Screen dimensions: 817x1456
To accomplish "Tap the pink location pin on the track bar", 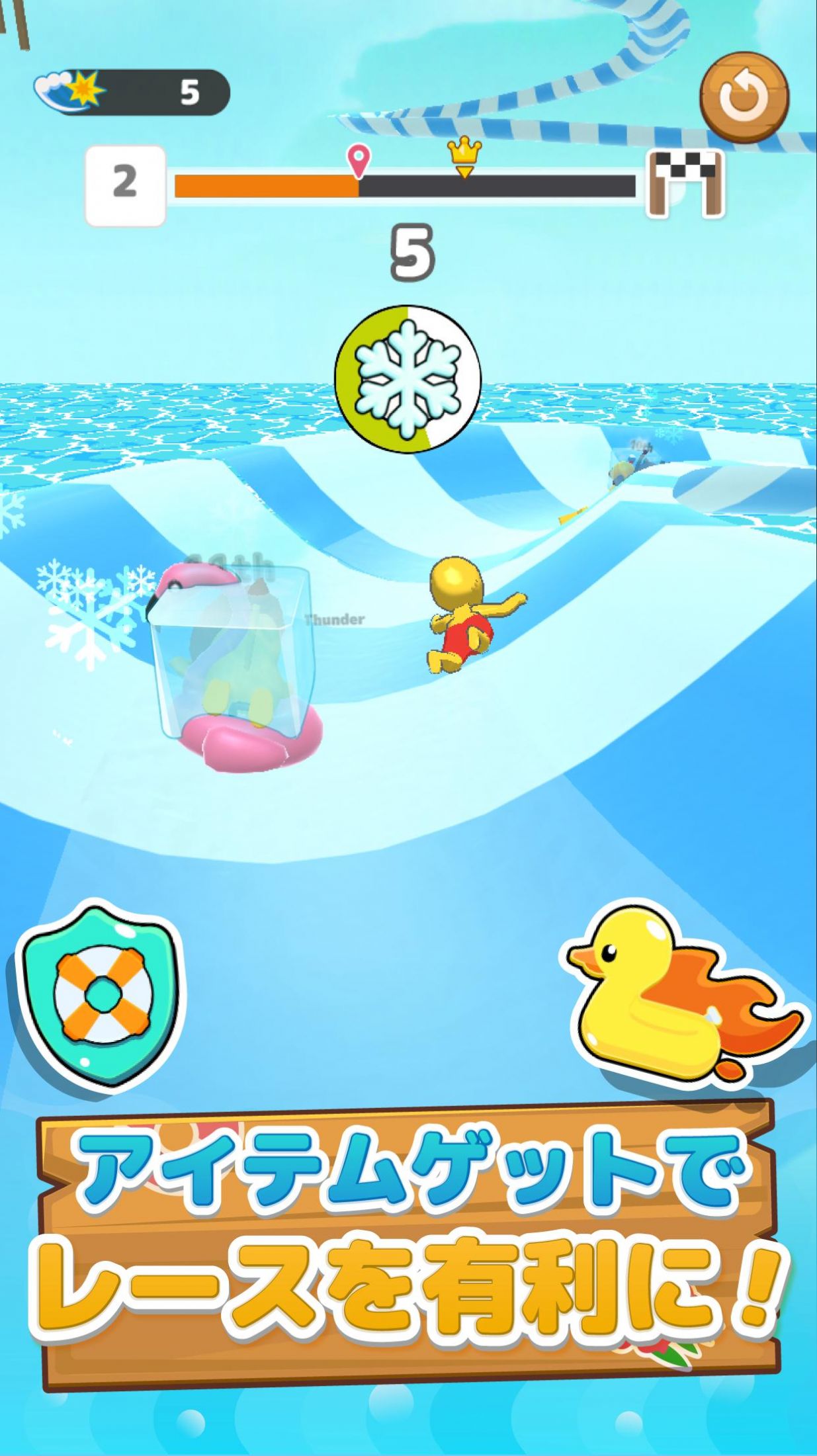I will coord(359,157).
